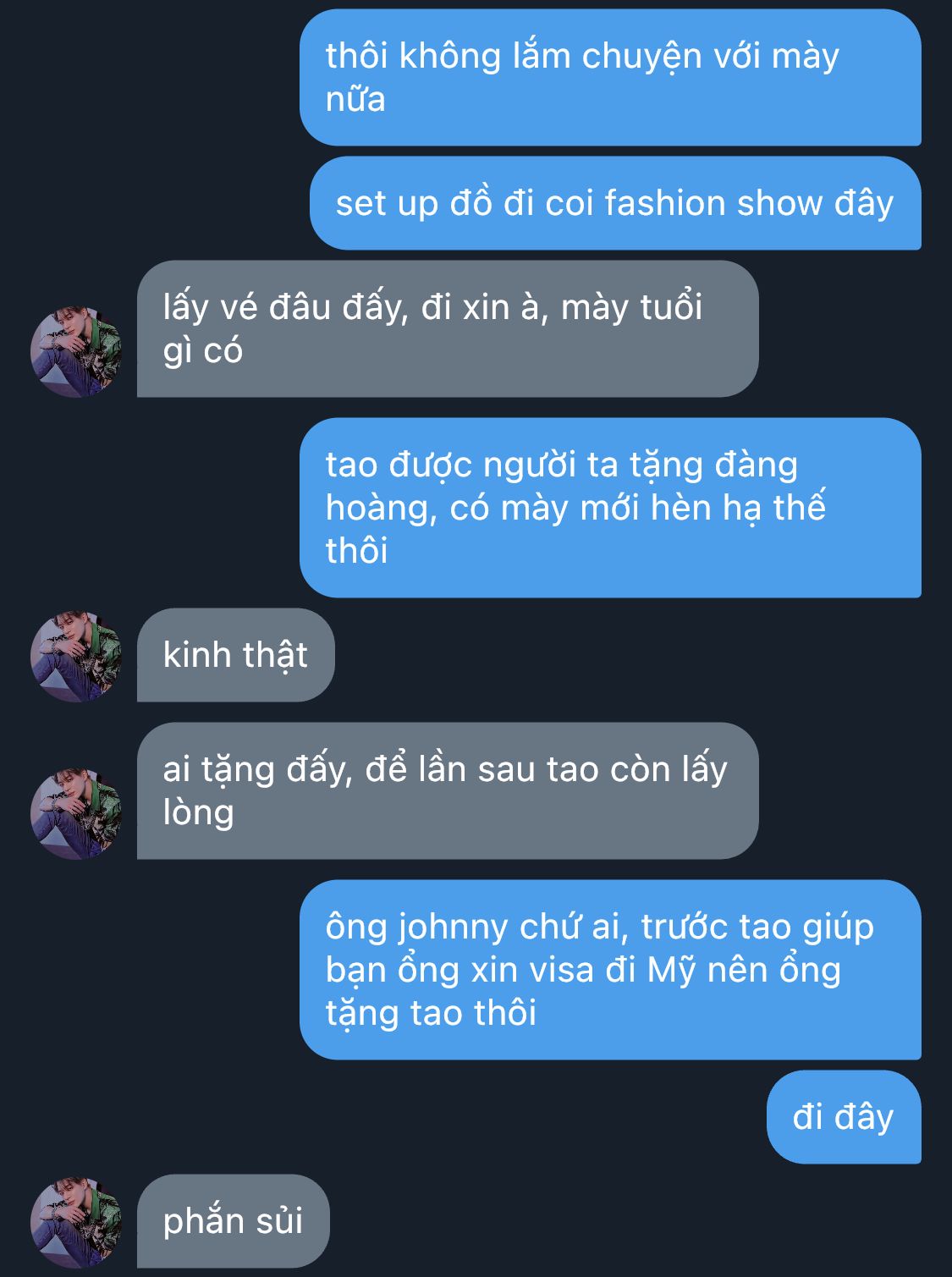View profile from avatar beside "ai tặng đấy" message
The height and width of the screenshot is (1277, 952).
[x=76, y=814]
